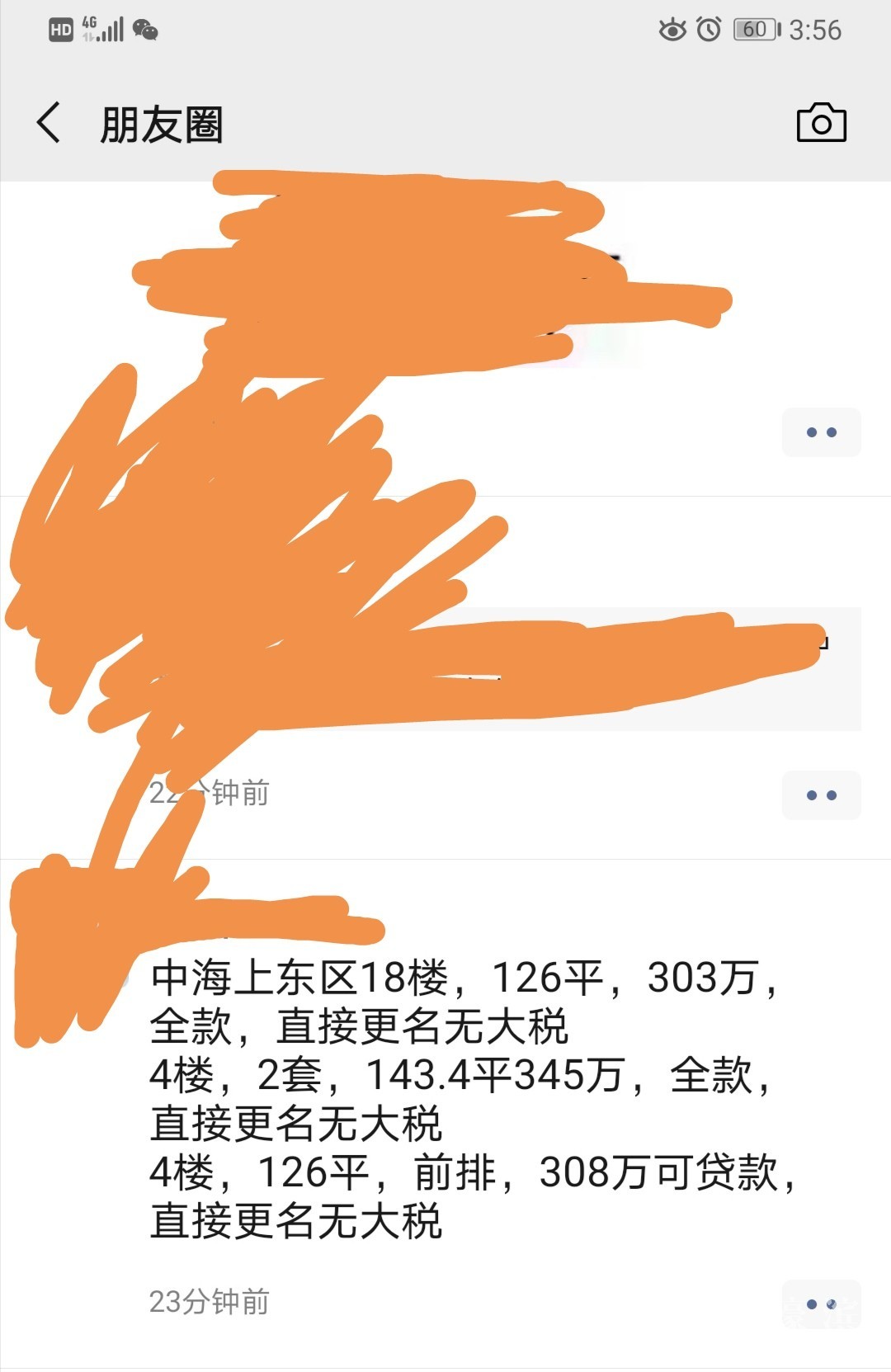
Task: Open like/comment menu on 23分钟前 post
Action: (821, 1304)
